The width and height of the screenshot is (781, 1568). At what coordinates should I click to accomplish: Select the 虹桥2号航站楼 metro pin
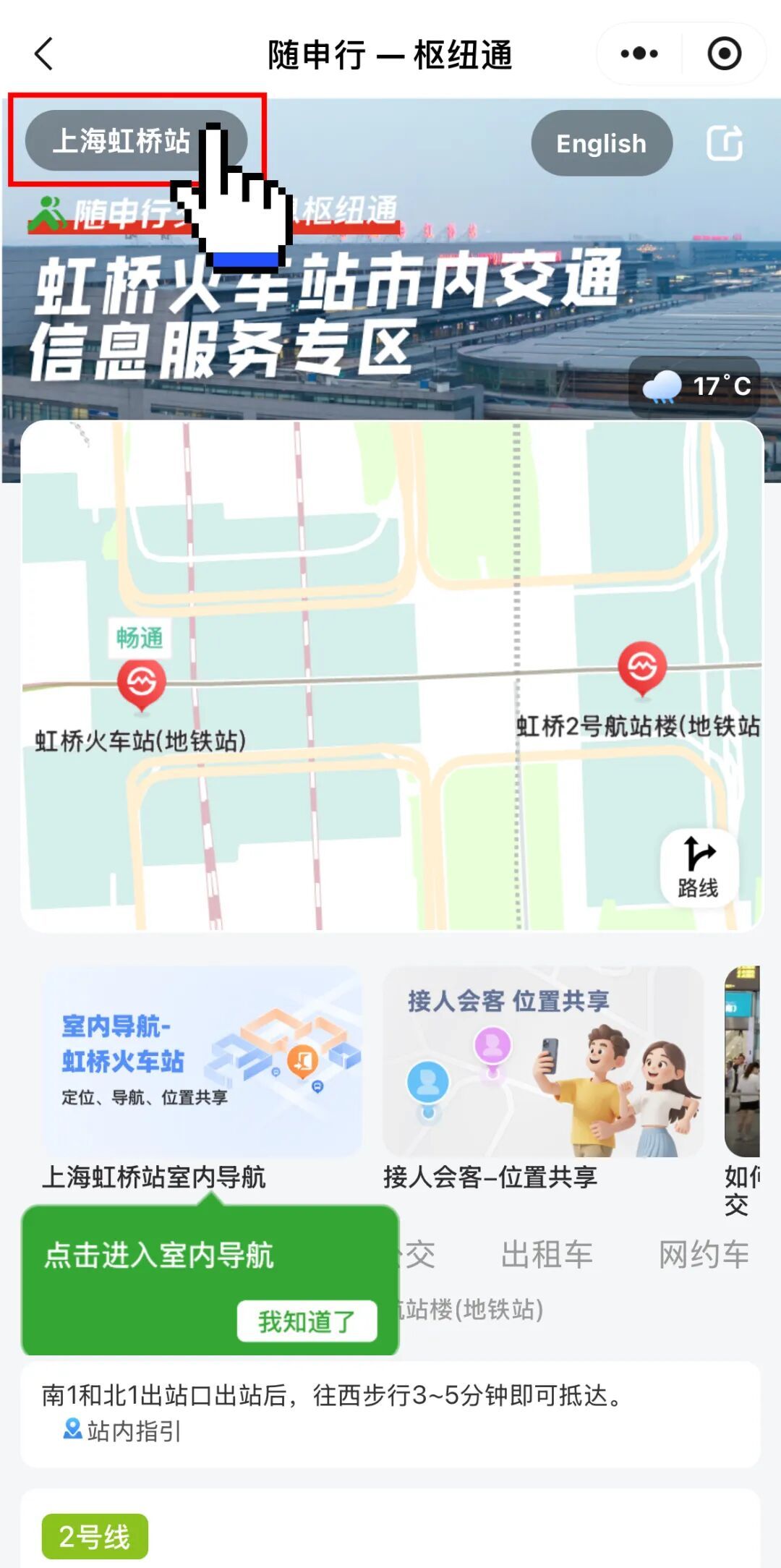click(x=642, y=667)
